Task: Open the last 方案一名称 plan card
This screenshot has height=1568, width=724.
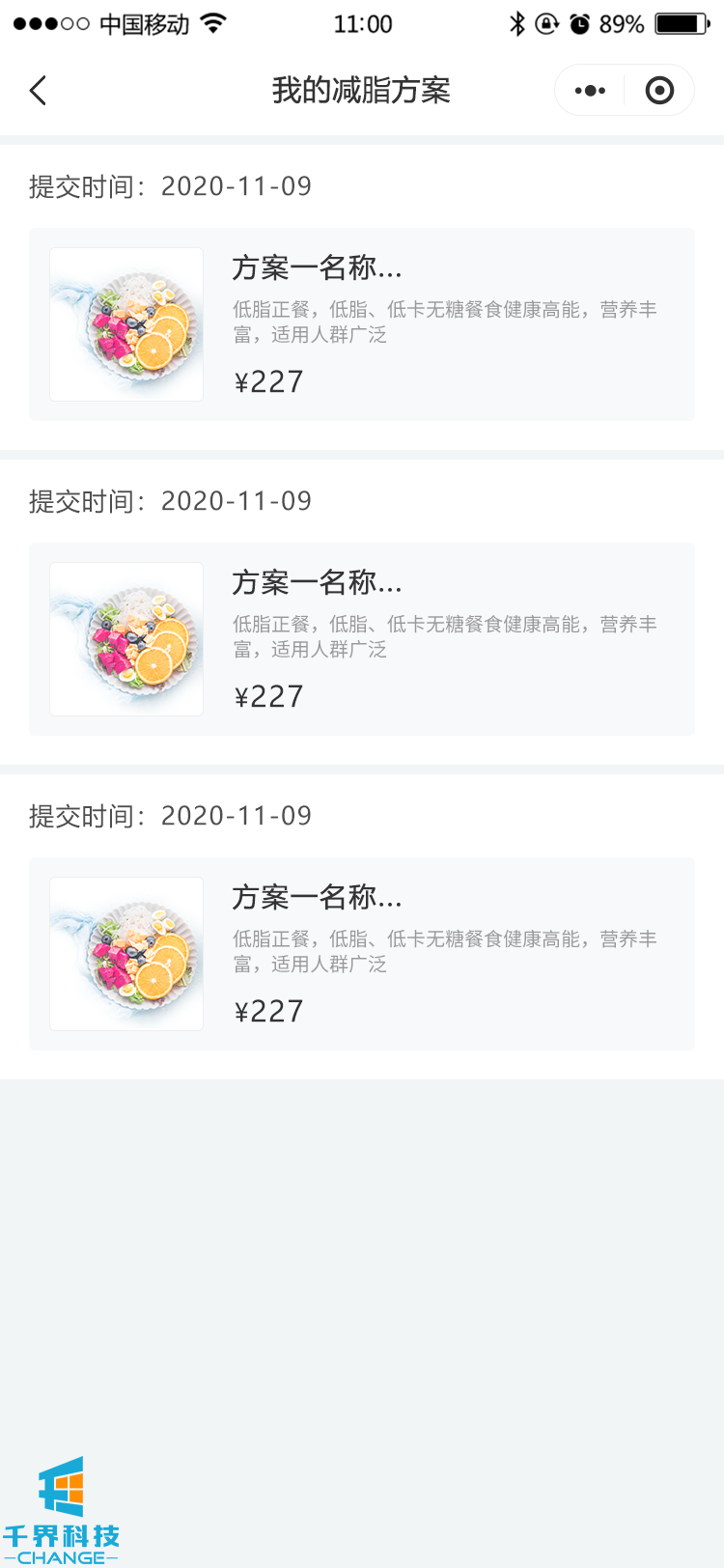Action: click(x=362, y=954)
